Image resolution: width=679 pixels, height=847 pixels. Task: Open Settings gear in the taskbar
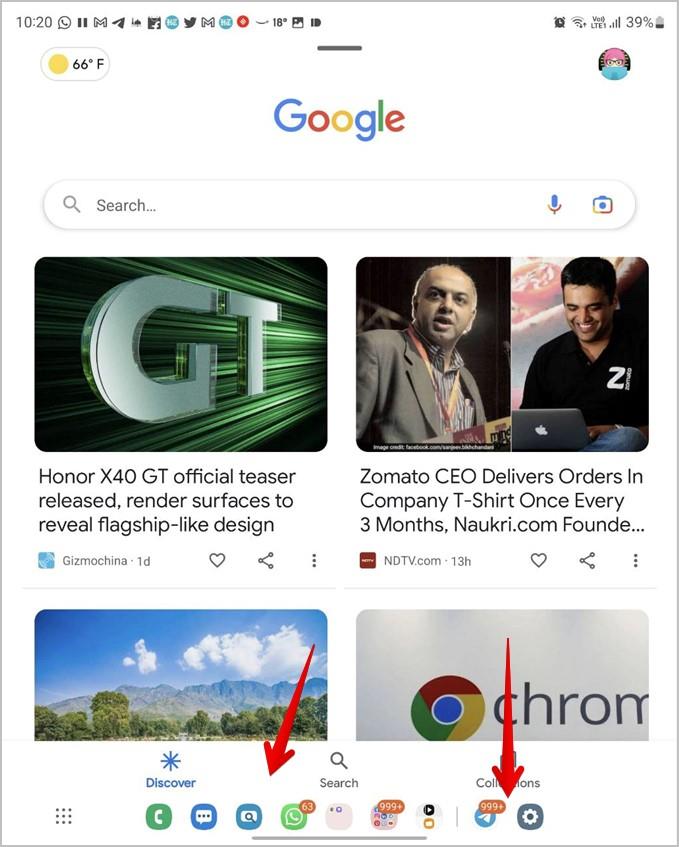pos(530,817)
